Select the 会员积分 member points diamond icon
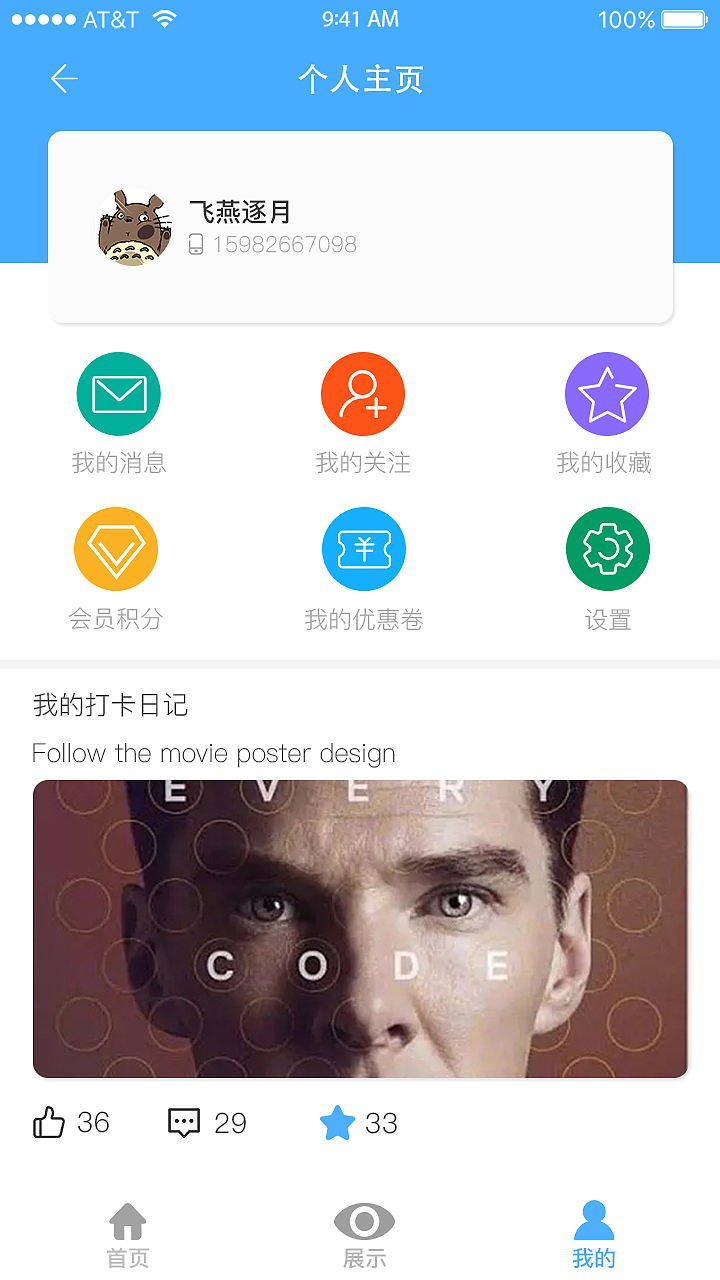Screen dimensions: 720x1280 [x=118, y=548]
